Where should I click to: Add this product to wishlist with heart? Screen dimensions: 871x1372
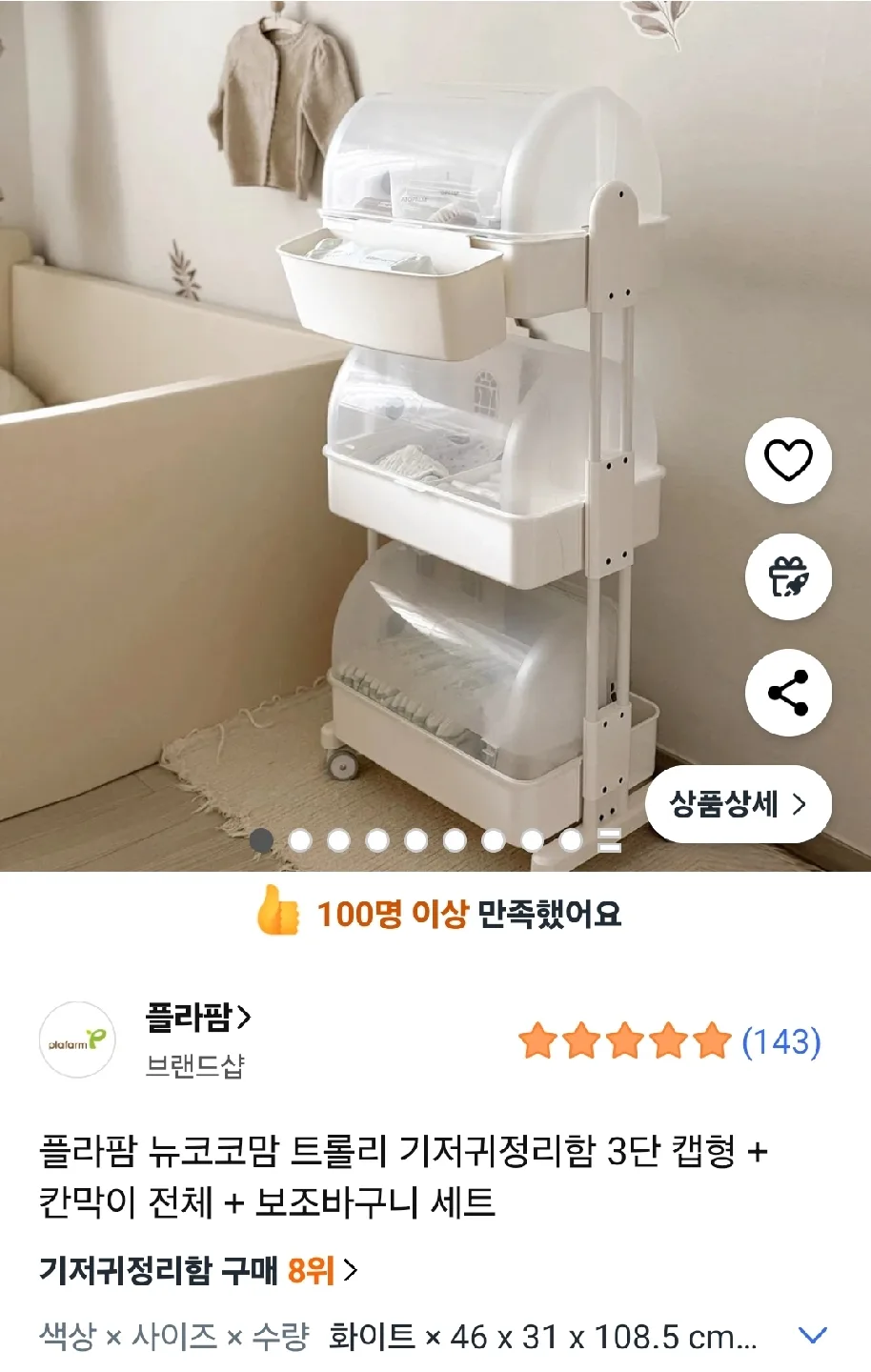(788, 461)
